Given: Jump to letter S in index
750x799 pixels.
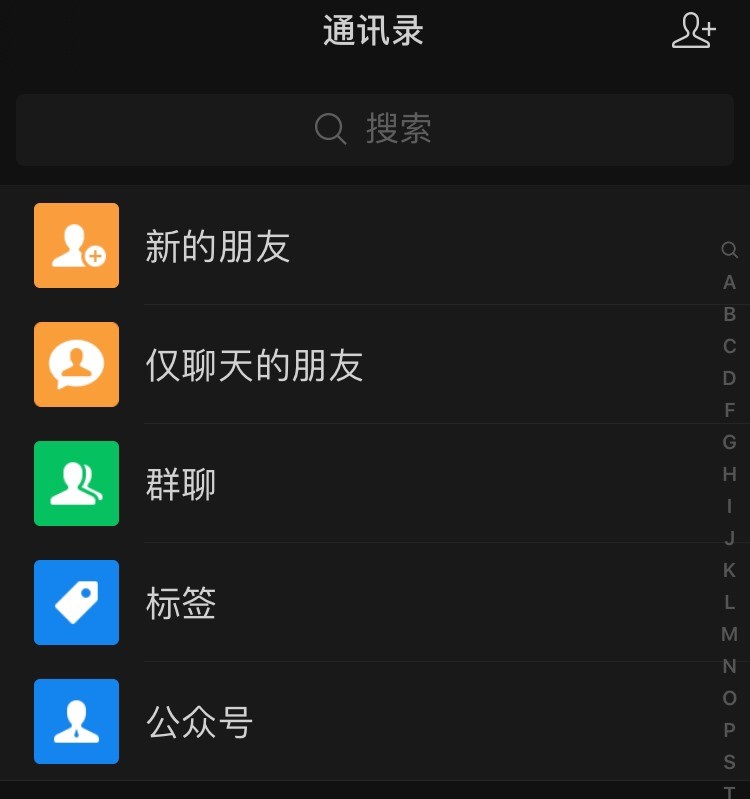Looking at the screenshot, I should coord(729,762).
